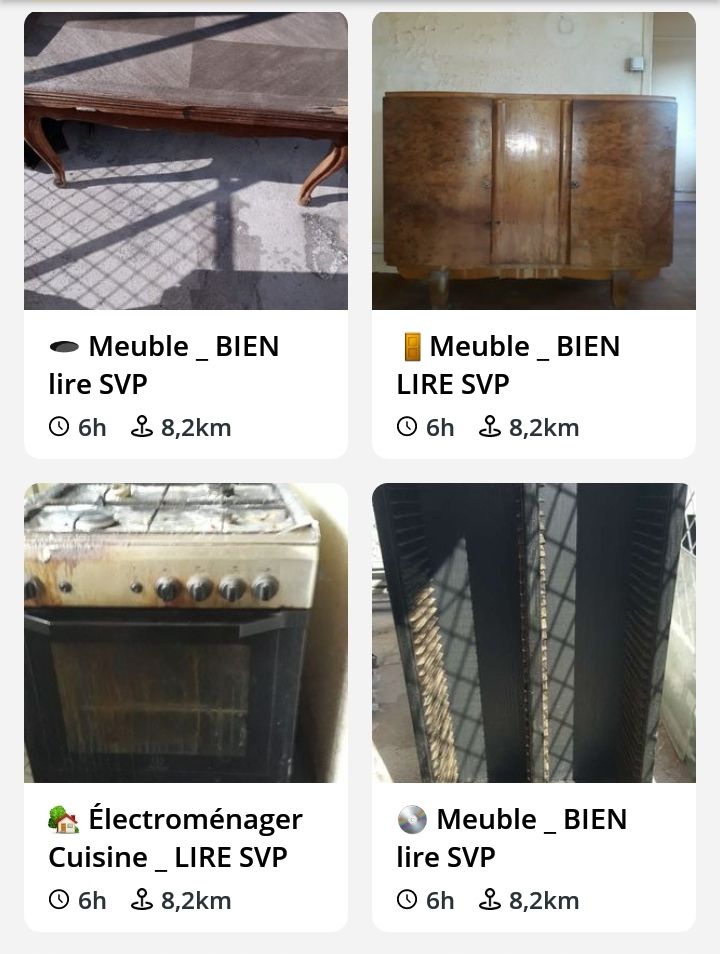This screenshot has height=954, width=720.
Task: Click the clock icon on the wooden cabinet listing
Action: 408,427
